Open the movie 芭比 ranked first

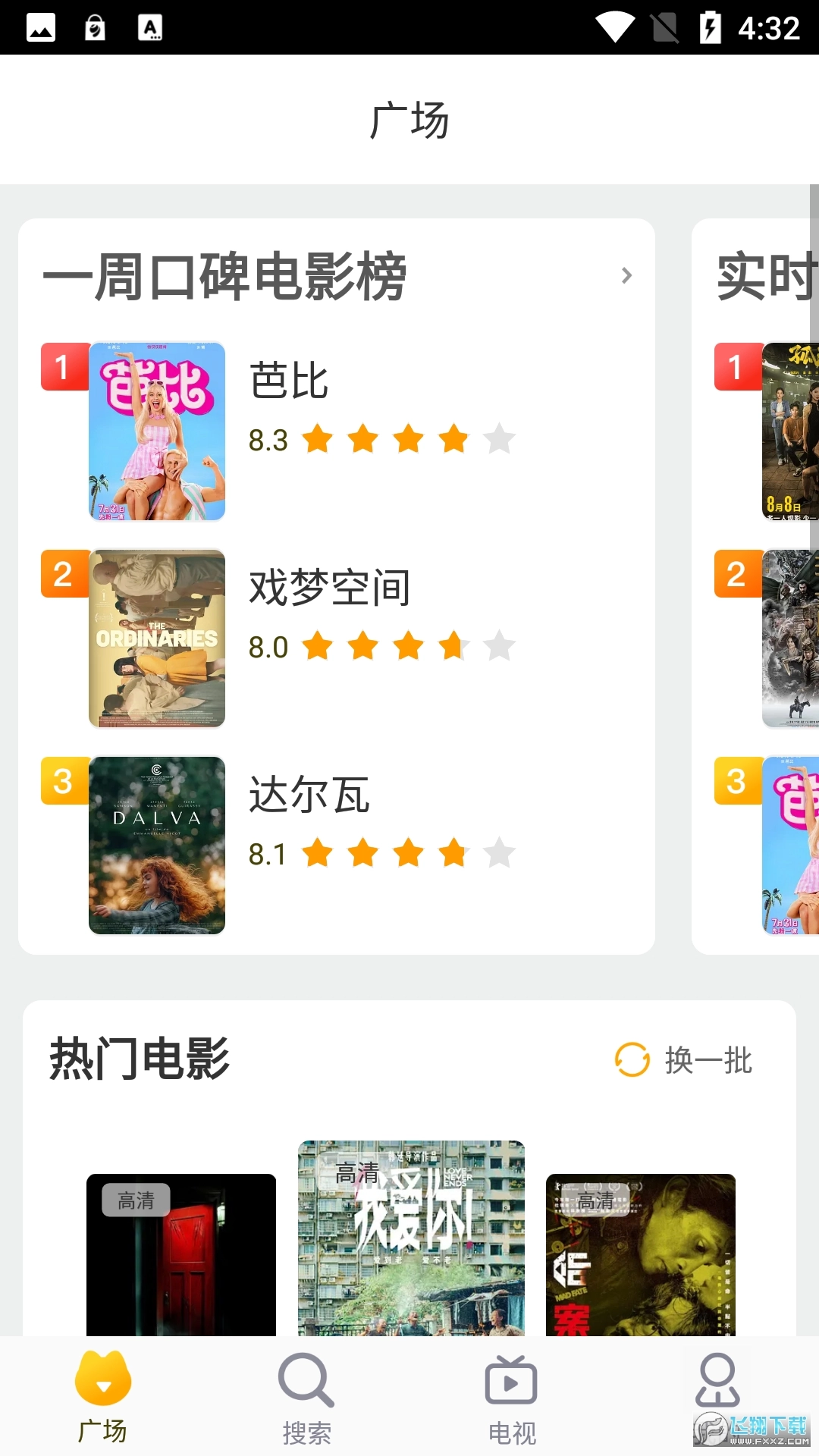point(289,381)
